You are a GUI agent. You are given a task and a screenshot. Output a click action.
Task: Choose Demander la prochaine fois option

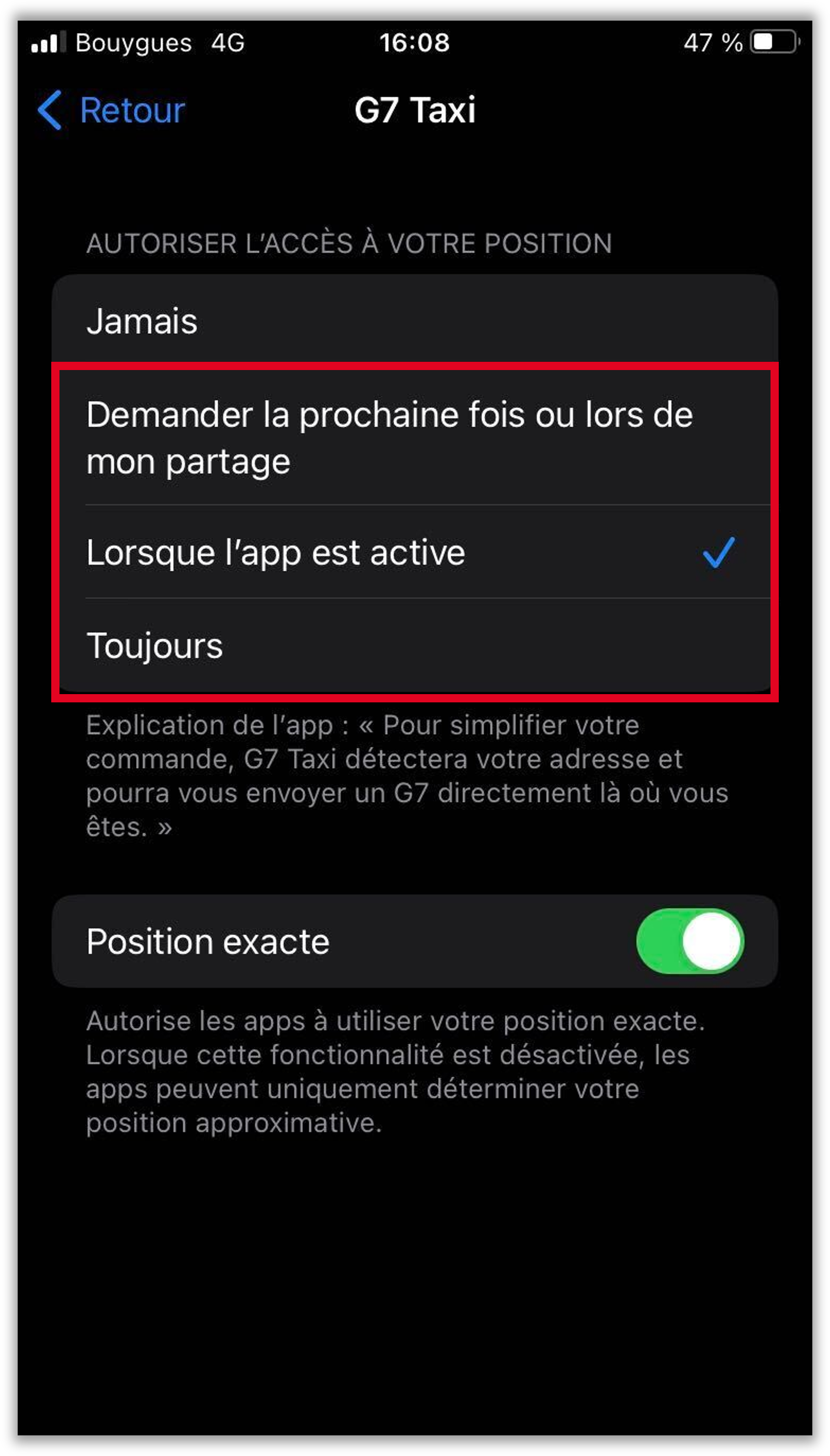(415, 437)
